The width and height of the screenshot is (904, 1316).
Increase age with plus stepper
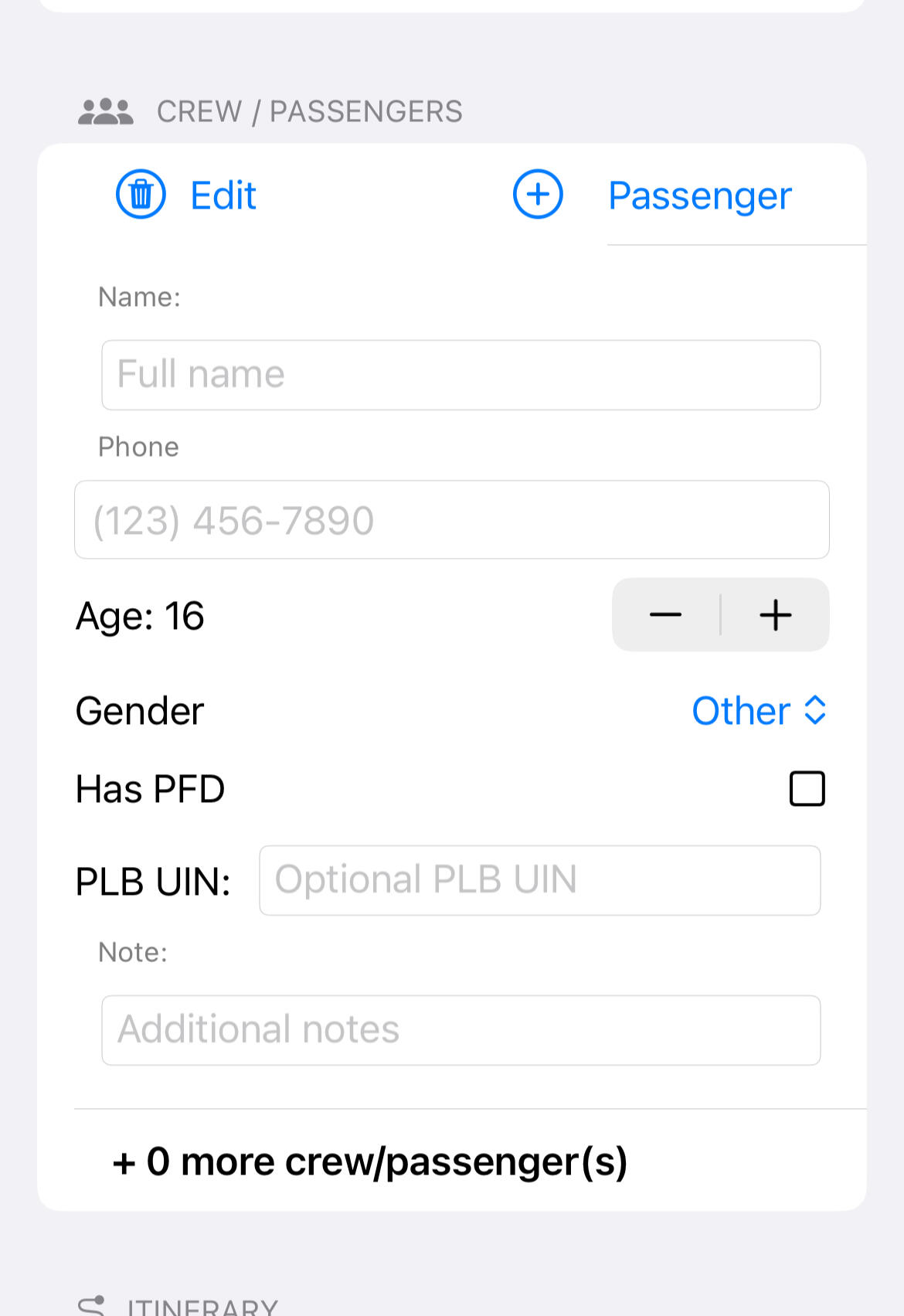point(775,615)
